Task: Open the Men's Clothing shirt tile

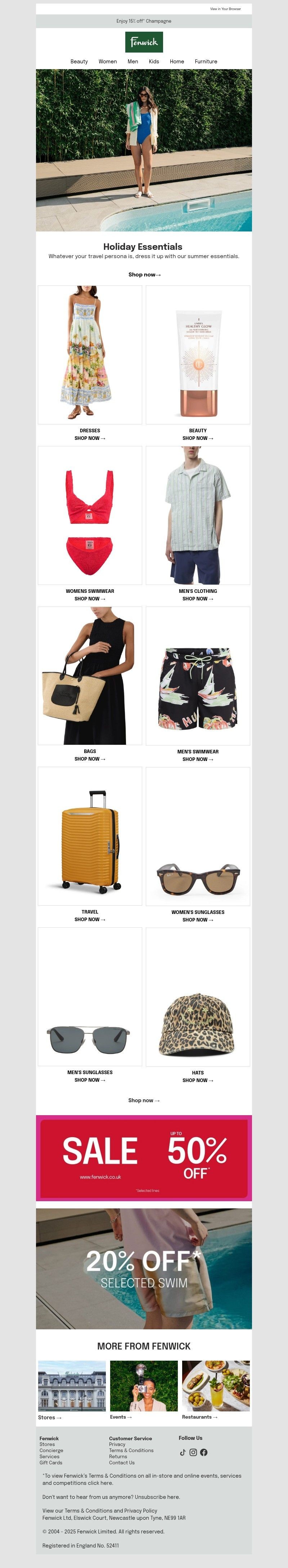Action: [x=198, y=515]
